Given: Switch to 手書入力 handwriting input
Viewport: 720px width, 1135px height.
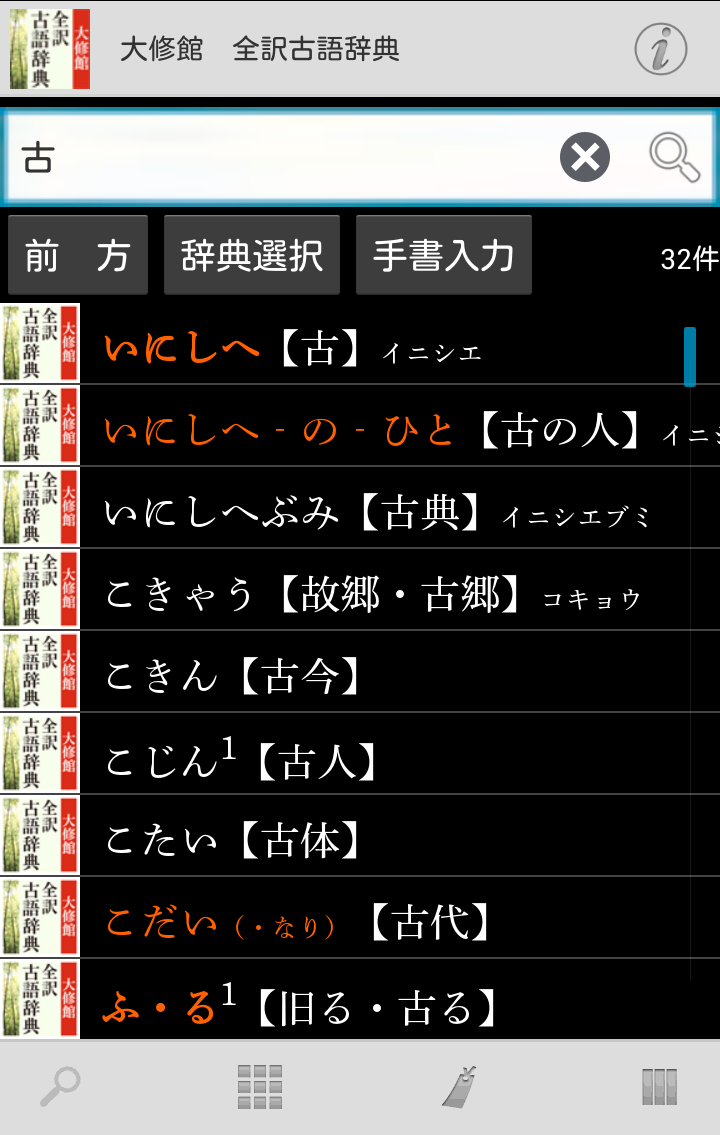Looking at the screenshot, I should (x=443, y=255).
